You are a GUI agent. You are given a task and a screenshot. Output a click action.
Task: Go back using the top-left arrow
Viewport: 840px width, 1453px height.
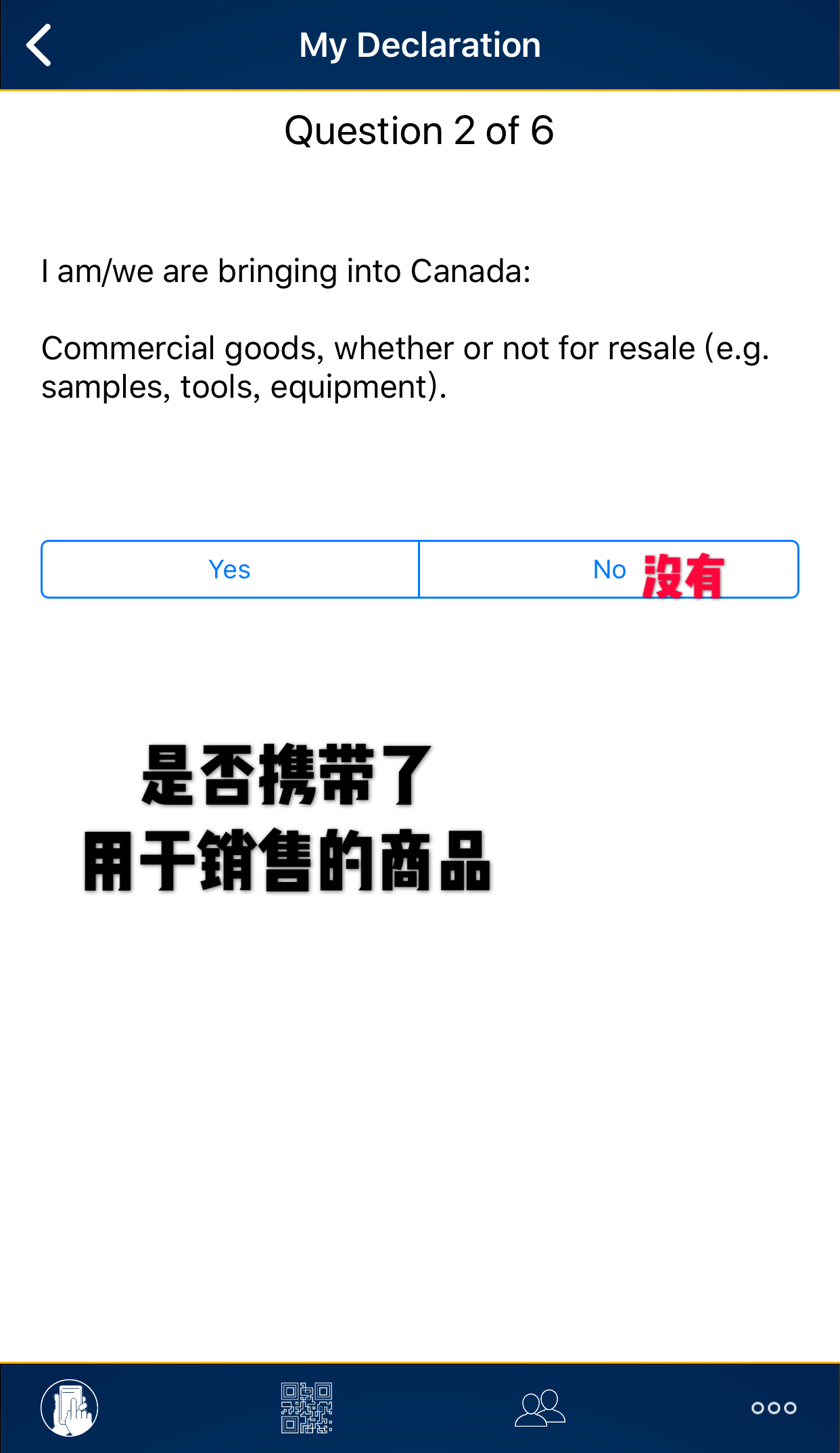(x=39, y=45)
